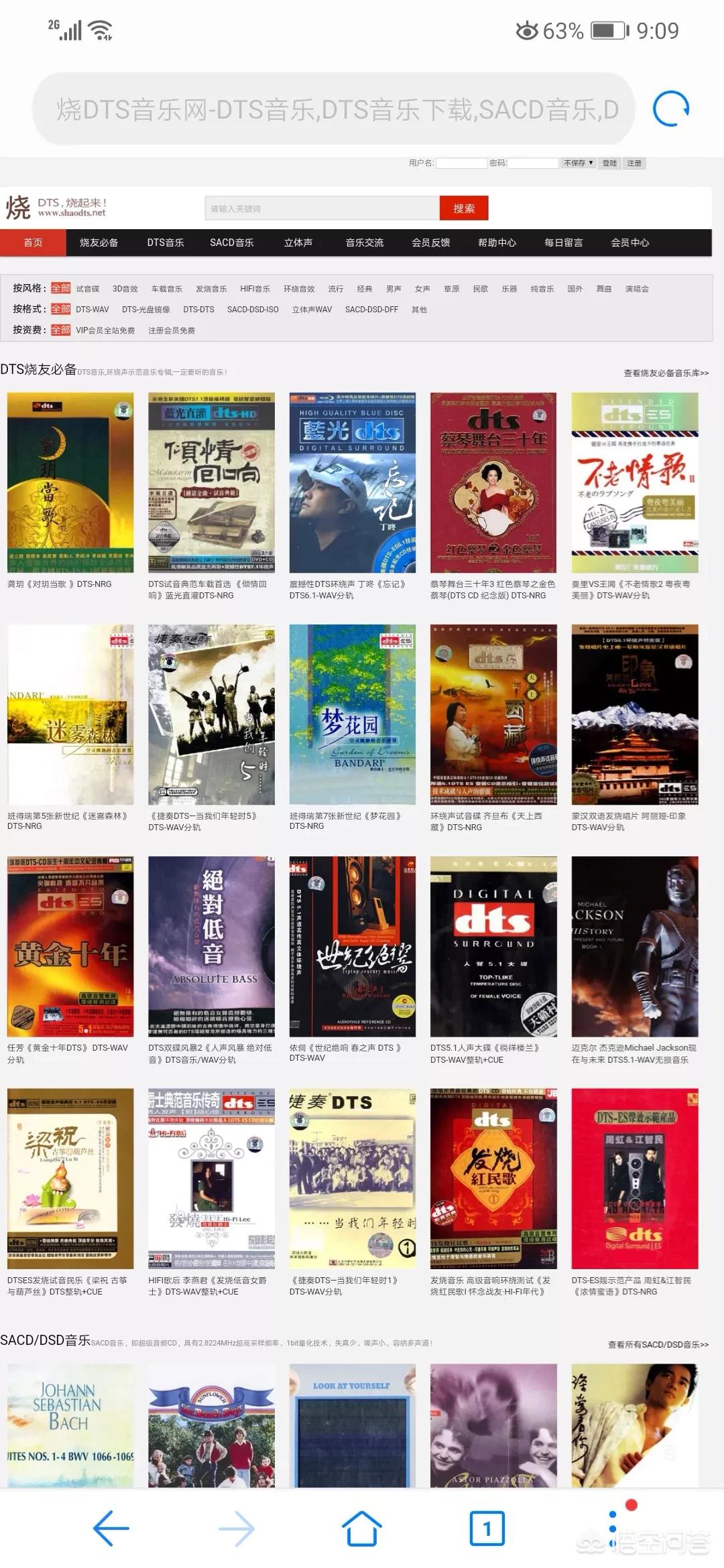Open the Michael Jackson History album
This screenshot has height=1568, width=724.
point(634,946)
